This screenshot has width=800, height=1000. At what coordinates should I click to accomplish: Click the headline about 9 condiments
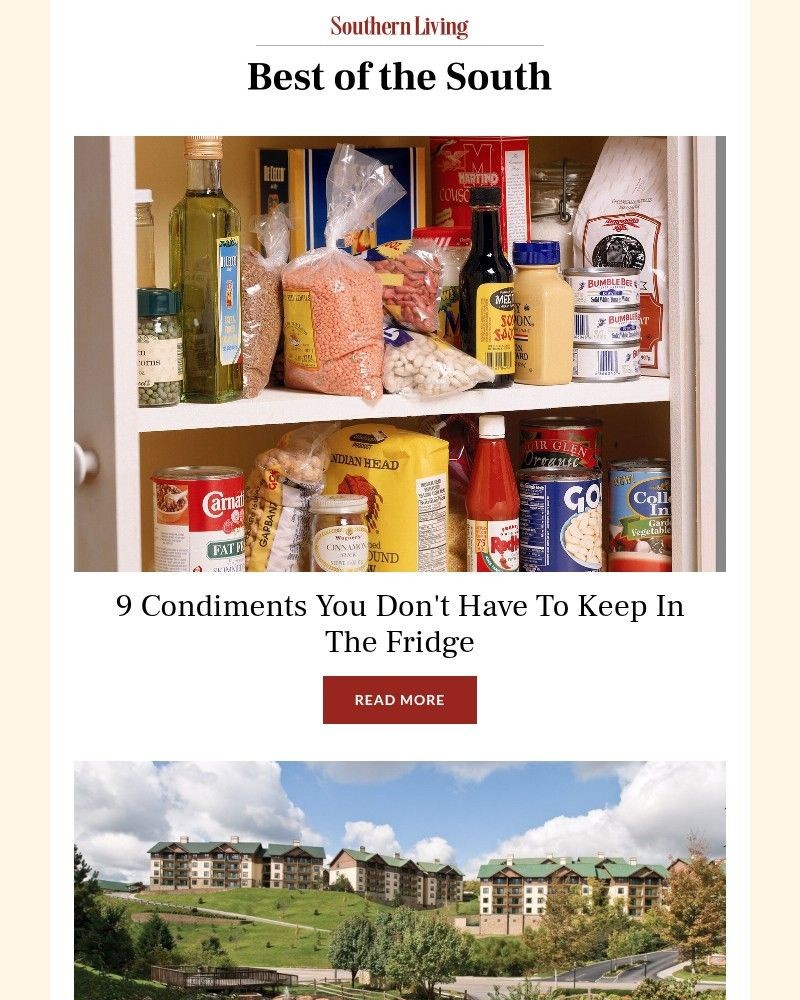pos(399,622)
